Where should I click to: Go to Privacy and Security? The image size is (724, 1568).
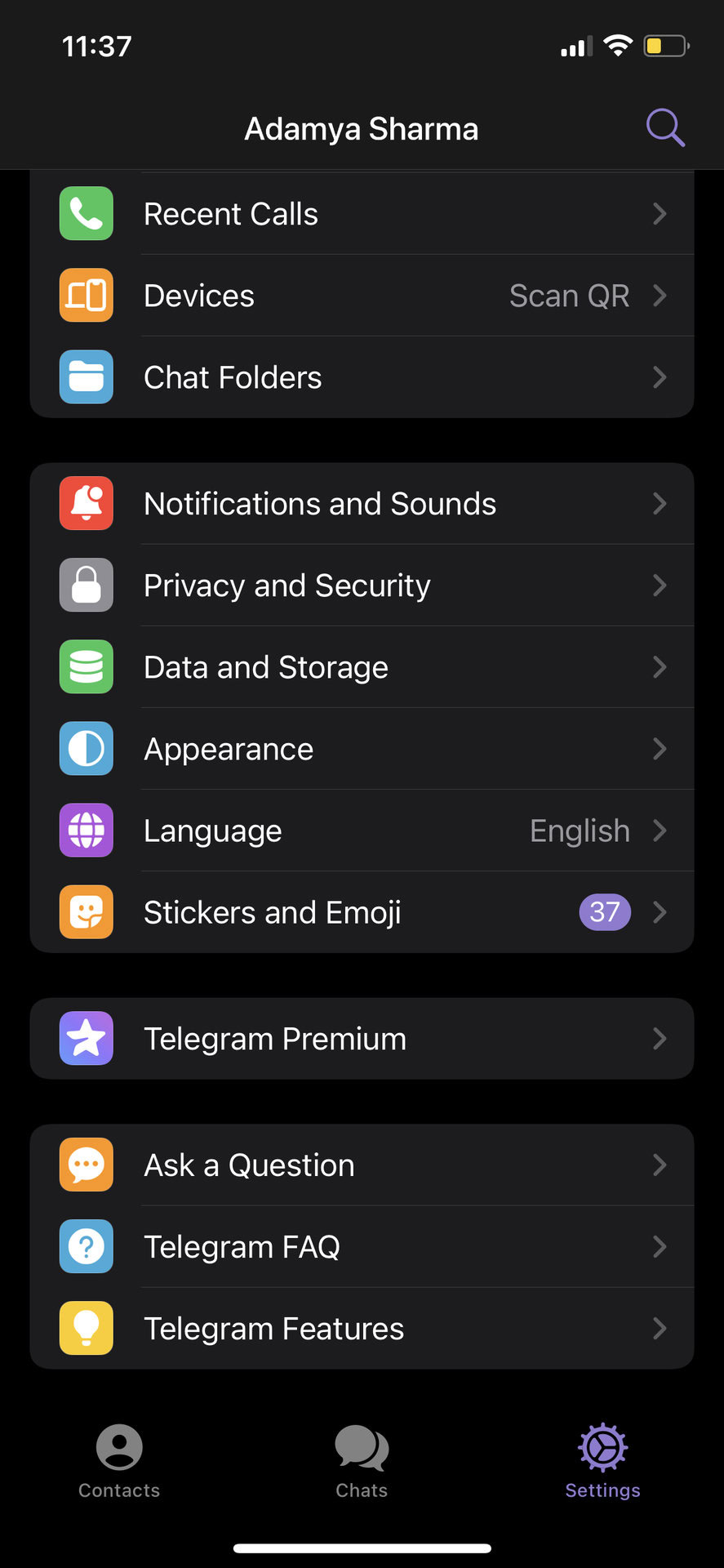click(362, 586)
